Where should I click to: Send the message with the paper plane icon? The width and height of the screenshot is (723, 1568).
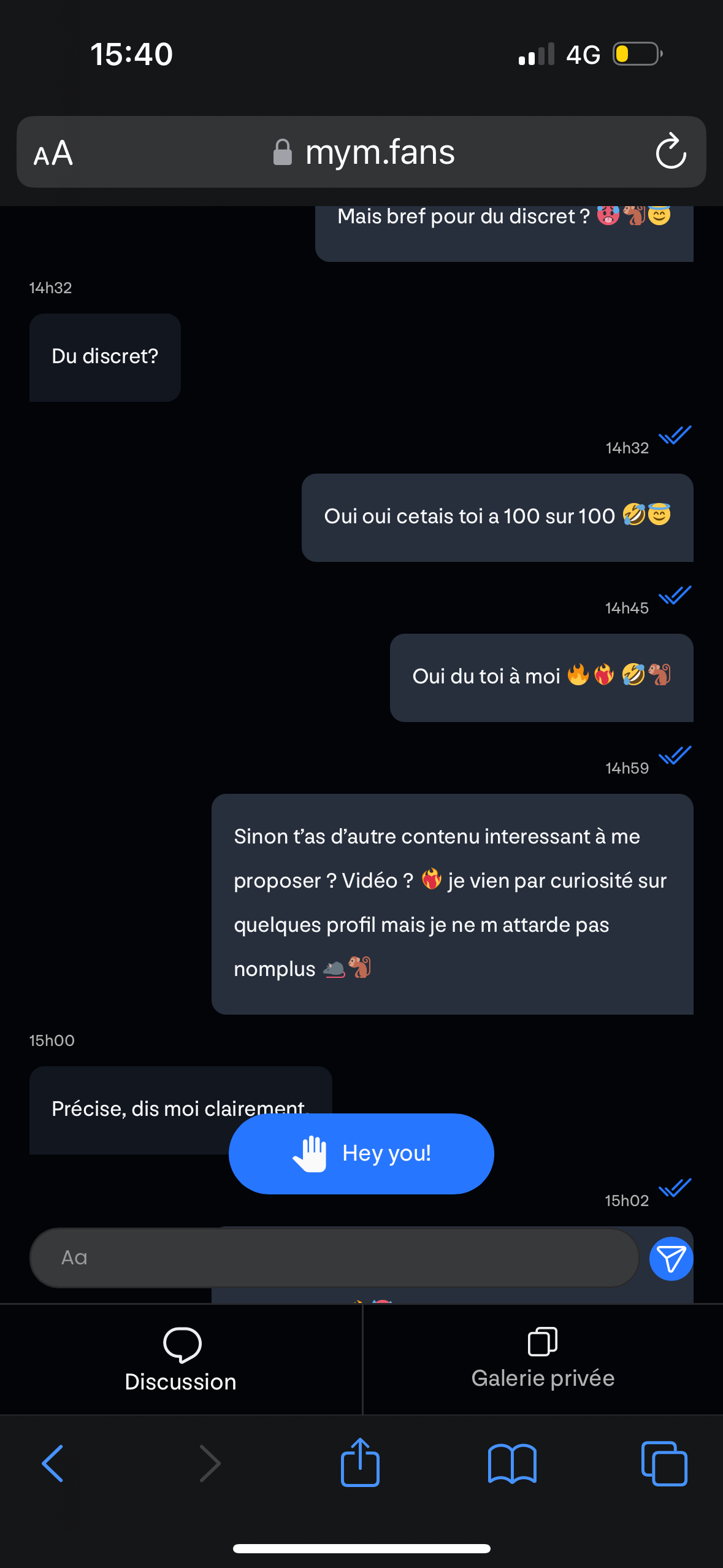(671, 1258)
